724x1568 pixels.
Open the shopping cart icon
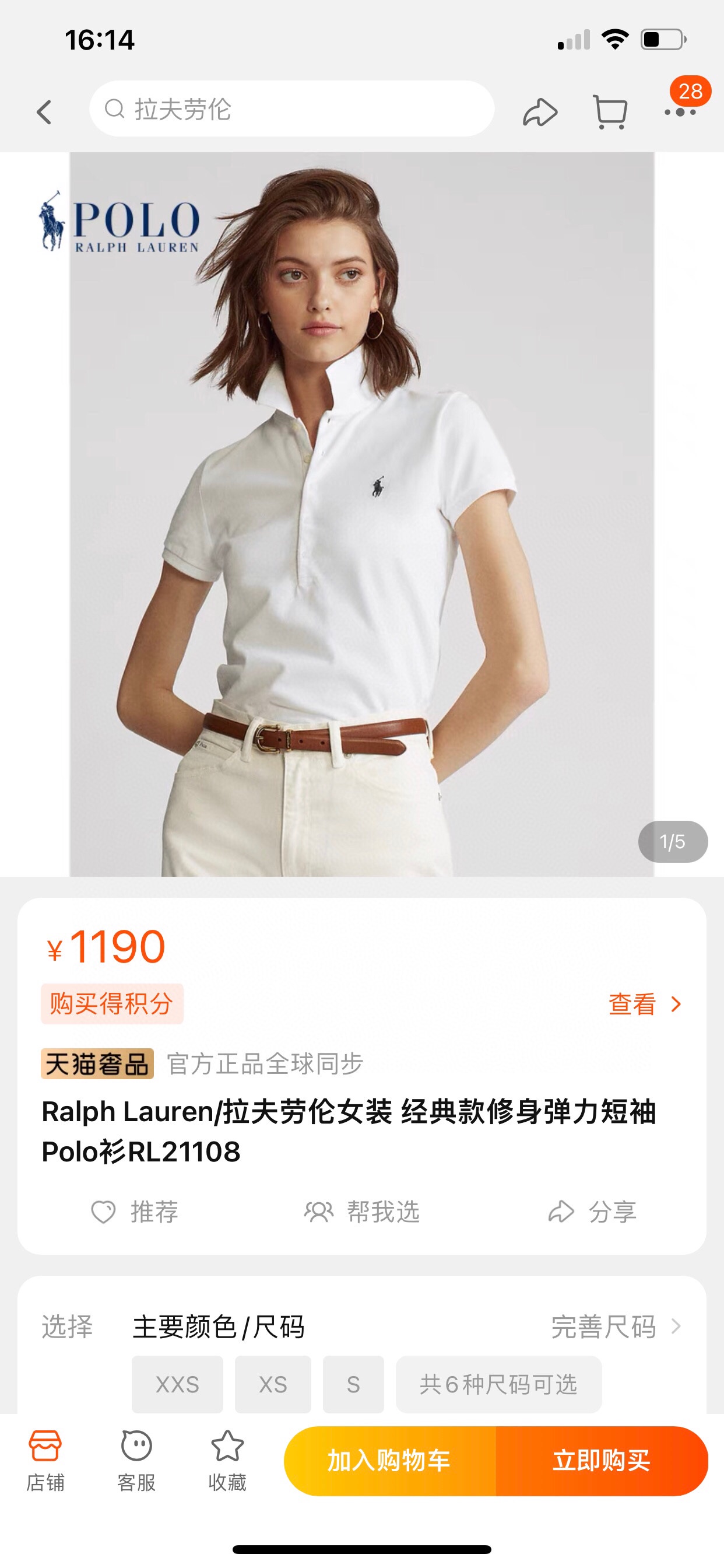(x=610, y=112)
